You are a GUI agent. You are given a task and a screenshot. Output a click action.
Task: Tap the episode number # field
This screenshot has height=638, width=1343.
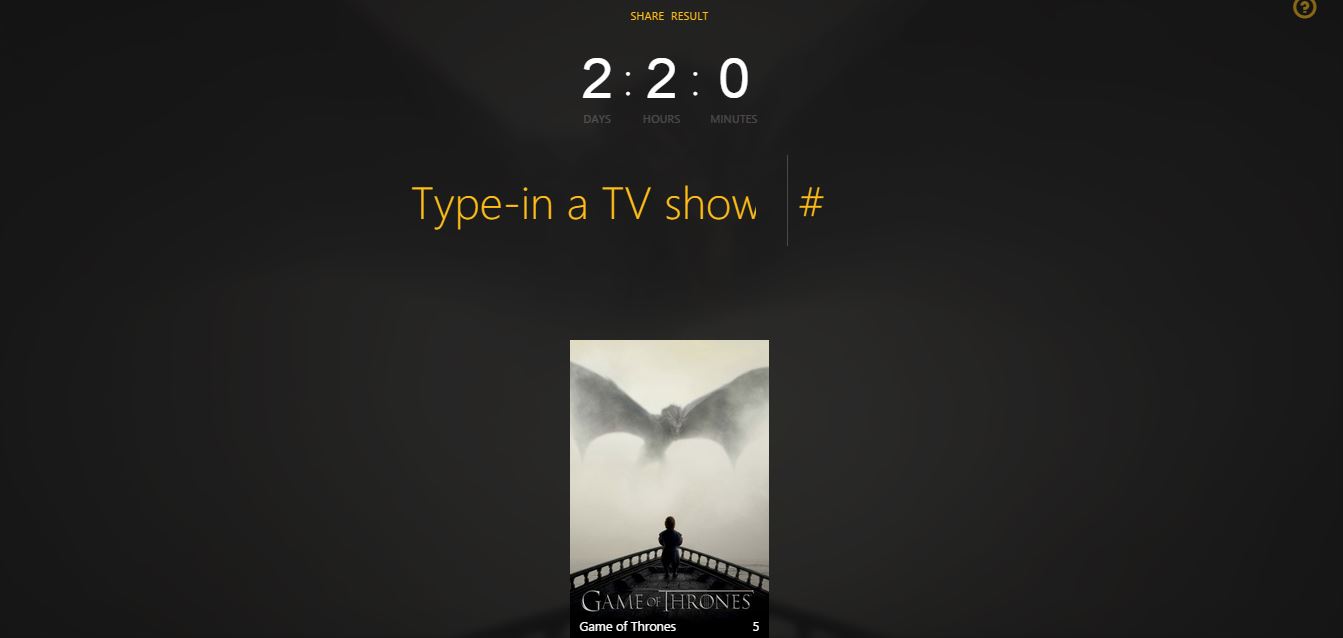pyautogui.click(x=811, y=203)
